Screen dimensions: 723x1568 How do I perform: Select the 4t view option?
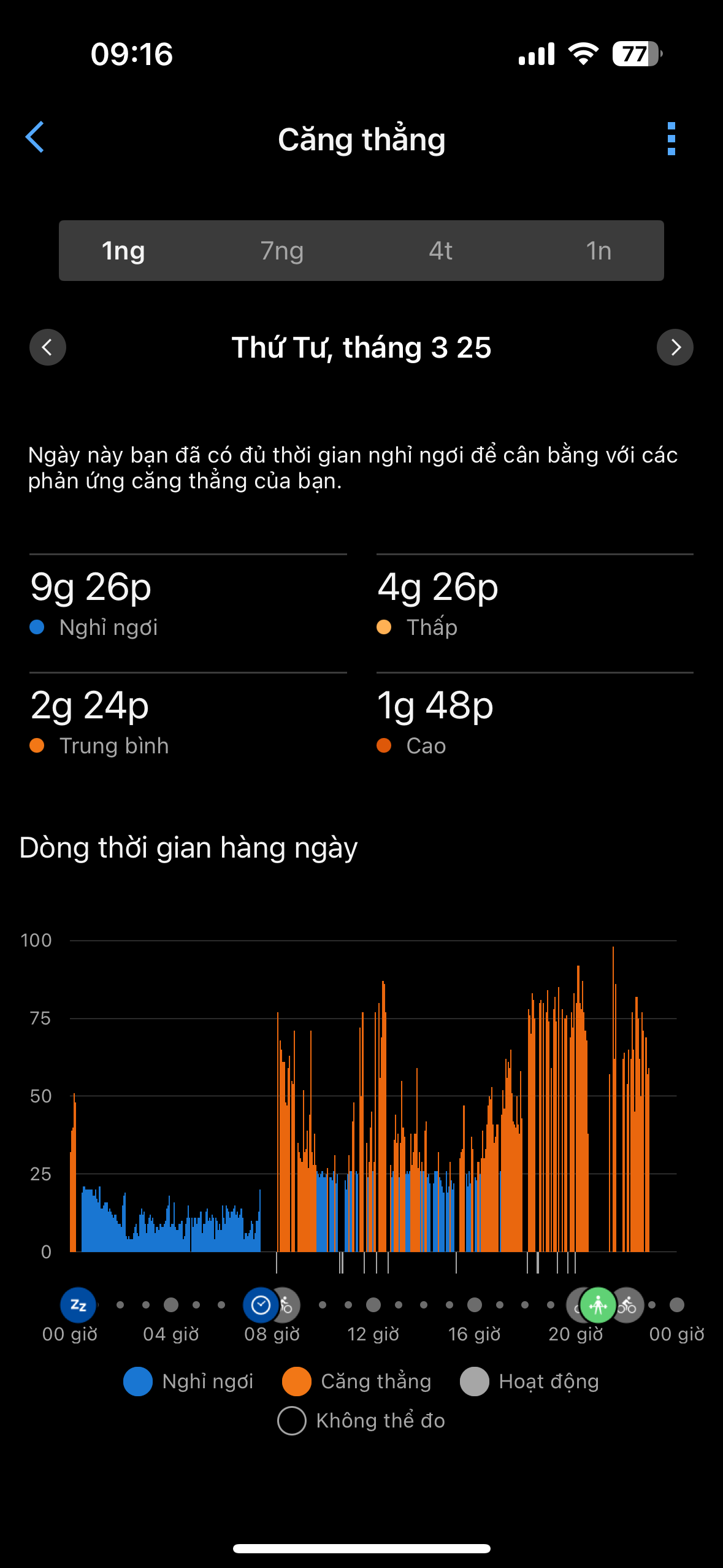click(x=440, y=251)
